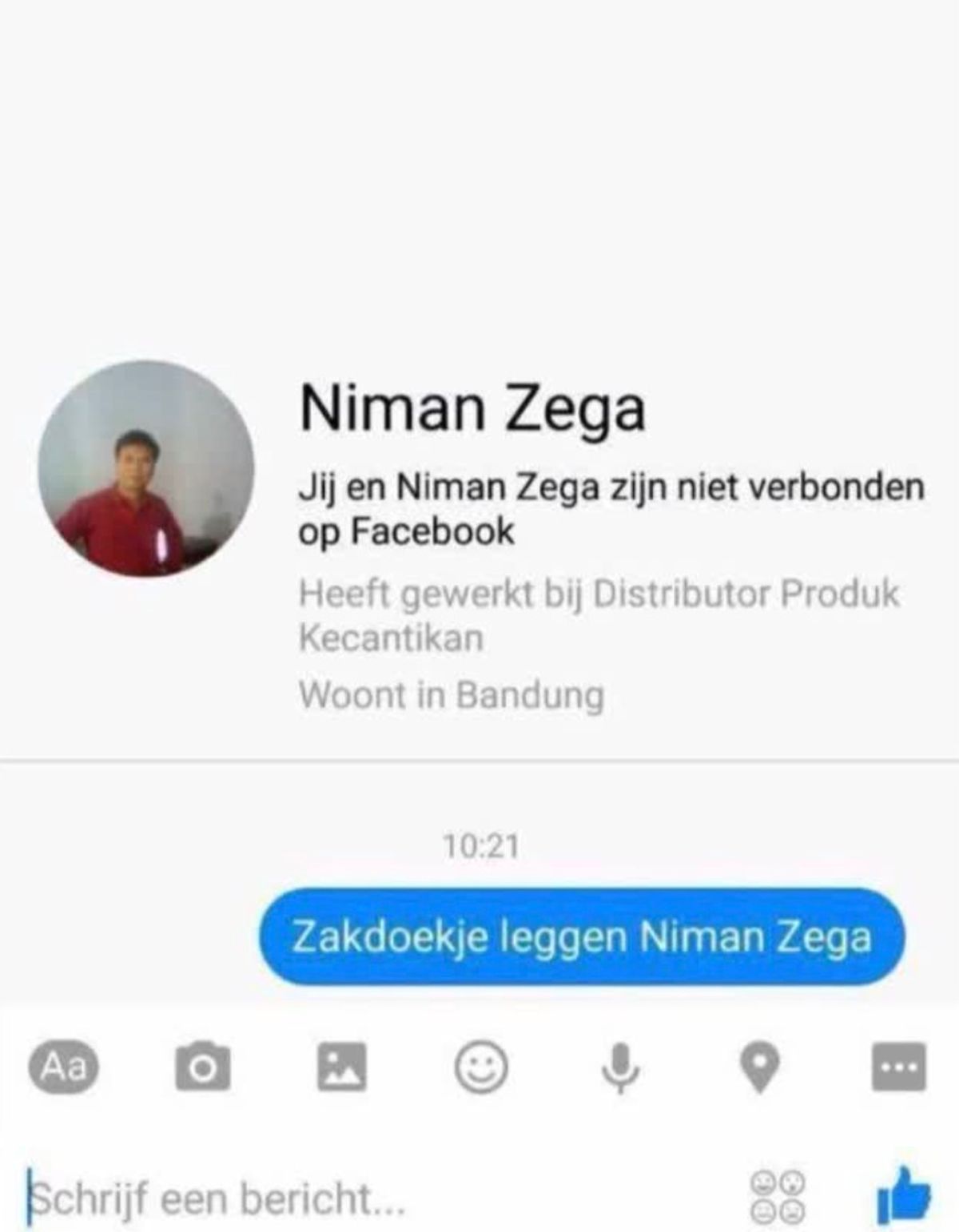Send a thumbs-up like
This screenshot has height=1232, width=959.
[x=904, y=1197]
